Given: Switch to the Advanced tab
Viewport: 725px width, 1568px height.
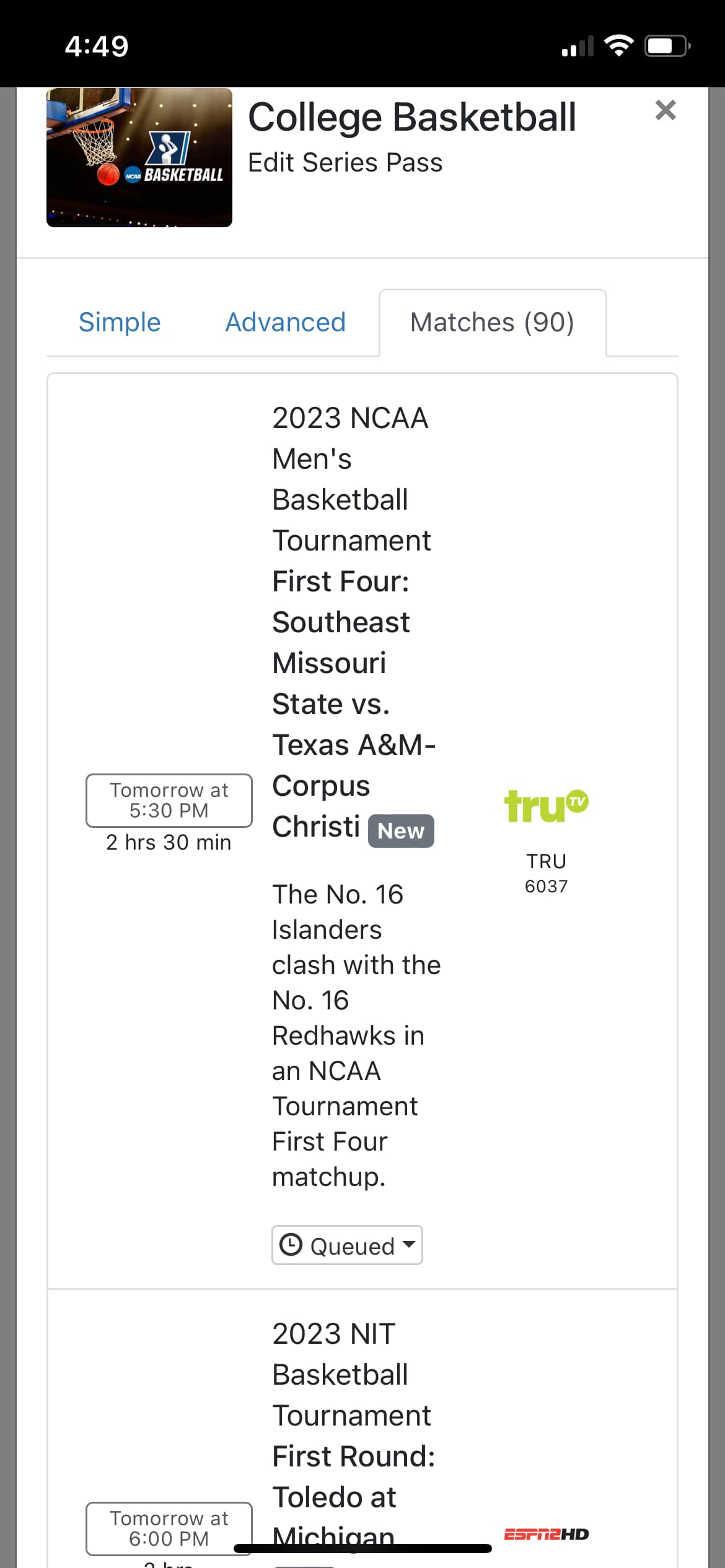Looking at the screenshot, I should click(285, 323).
